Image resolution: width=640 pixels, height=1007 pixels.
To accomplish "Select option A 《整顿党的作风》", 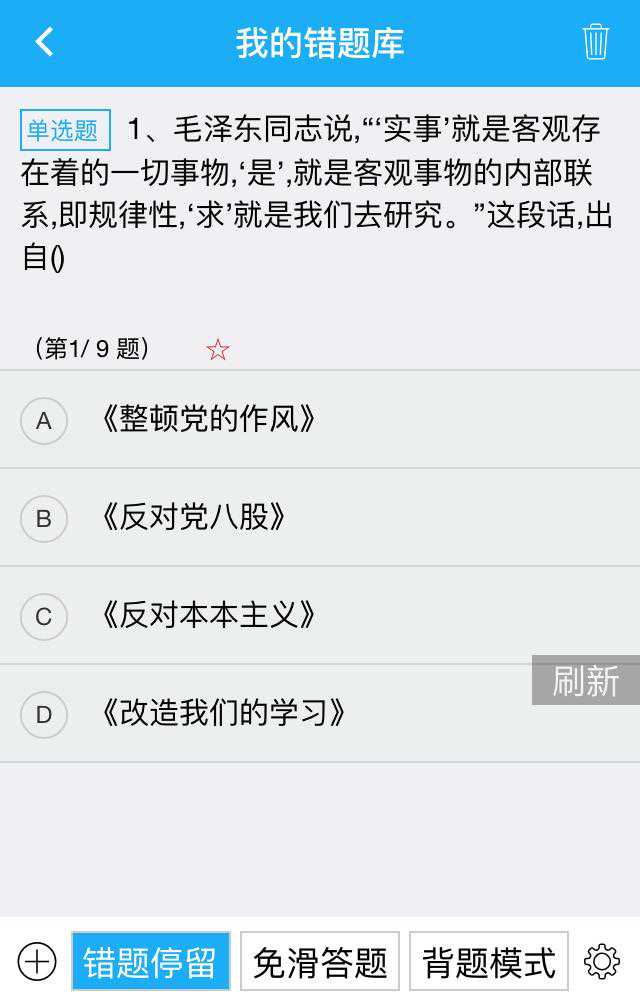I will (208, 419).
